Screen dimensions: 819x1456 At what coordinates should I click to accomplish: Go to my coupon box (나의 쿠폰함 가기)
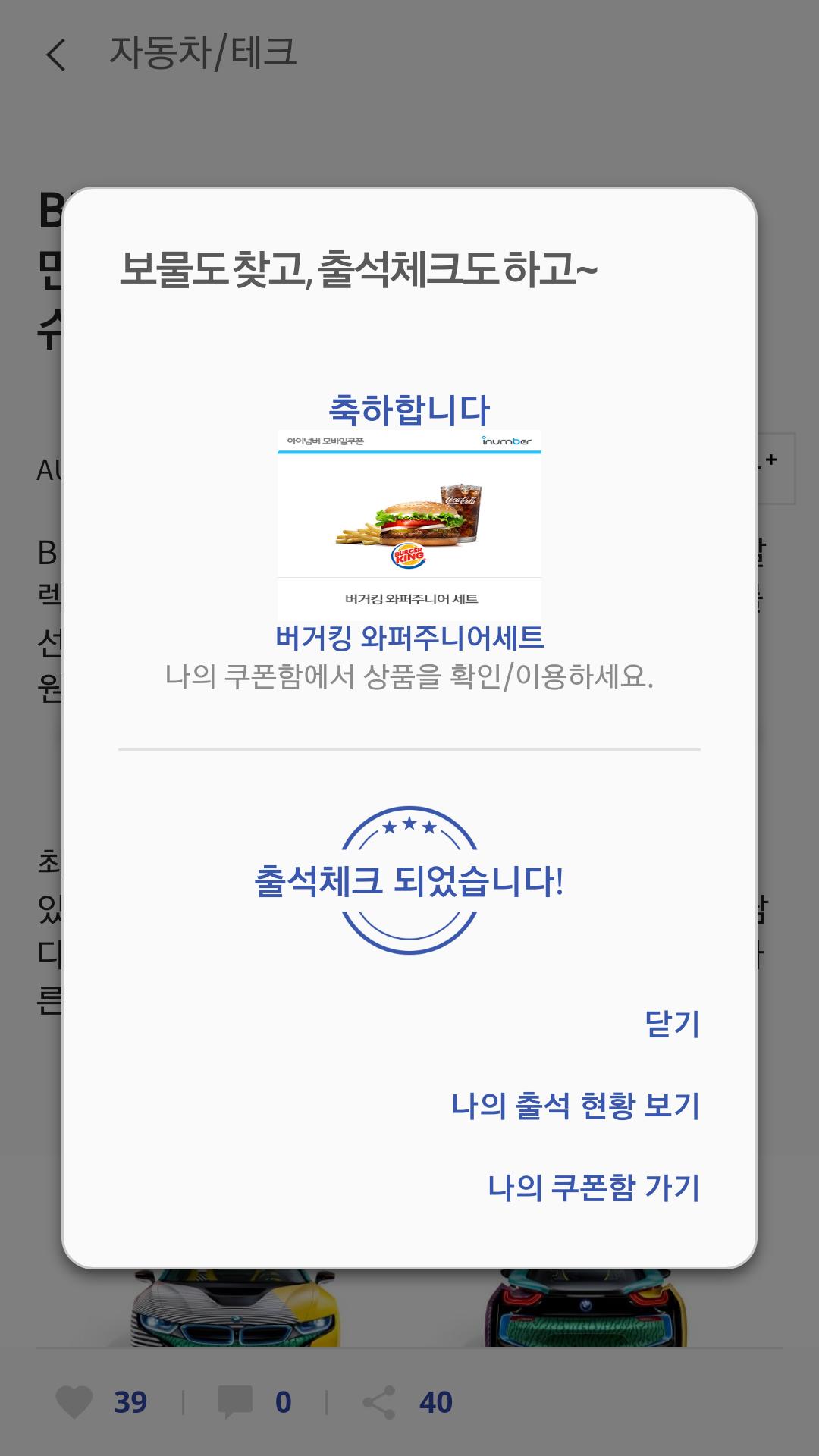(x=593, y=1188)
